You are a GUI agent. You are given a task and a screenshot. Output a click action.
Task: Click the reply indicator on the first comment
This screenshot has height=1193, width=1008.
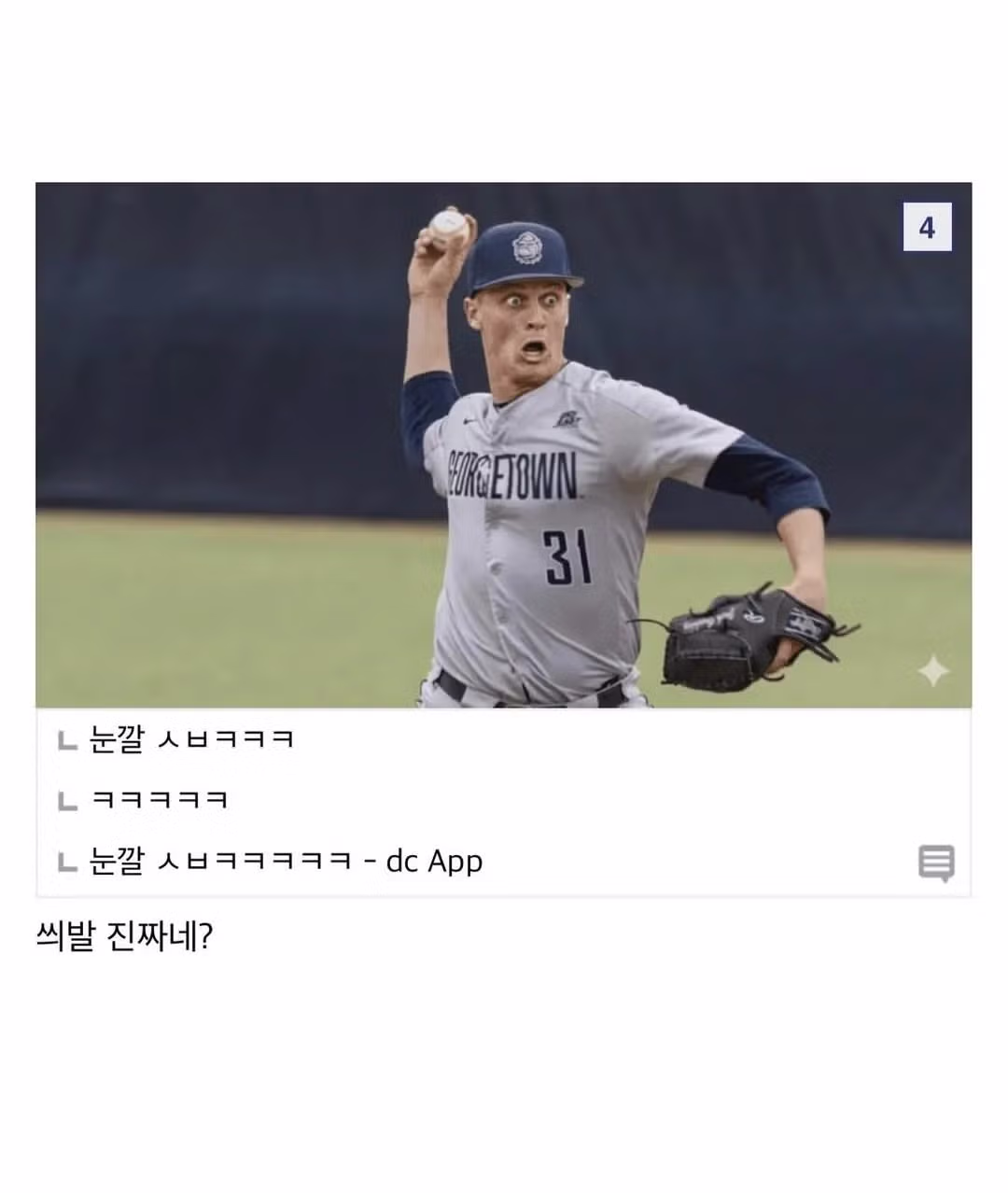click(x=65, y=738)
